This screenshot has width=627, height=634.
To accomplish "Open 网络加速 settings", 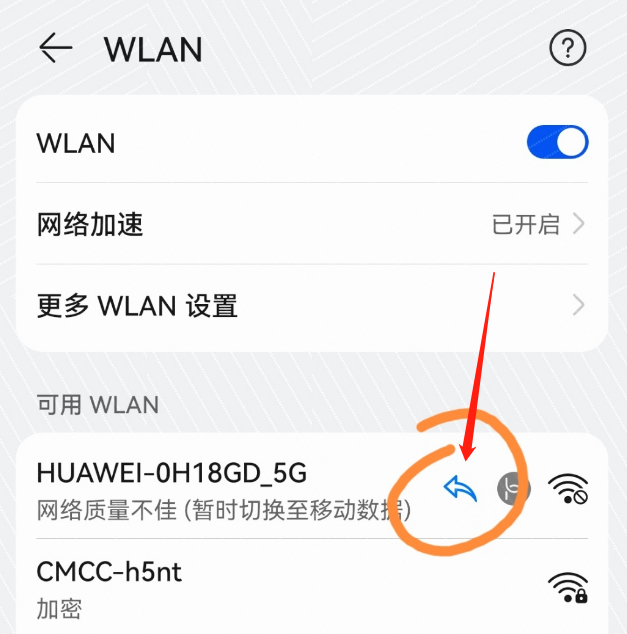I will click(x=312, y=224).
